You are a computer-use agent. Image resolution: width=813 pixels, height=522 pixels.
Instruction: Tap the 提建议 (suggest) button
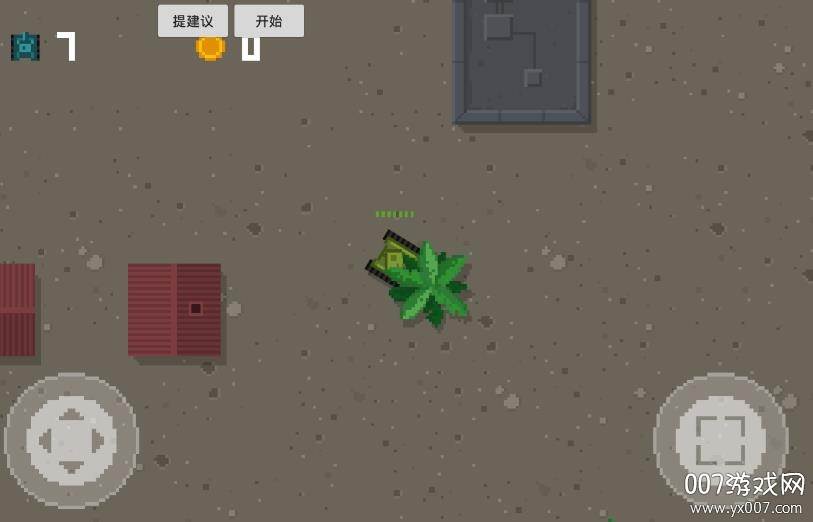(x=193, y=21)
